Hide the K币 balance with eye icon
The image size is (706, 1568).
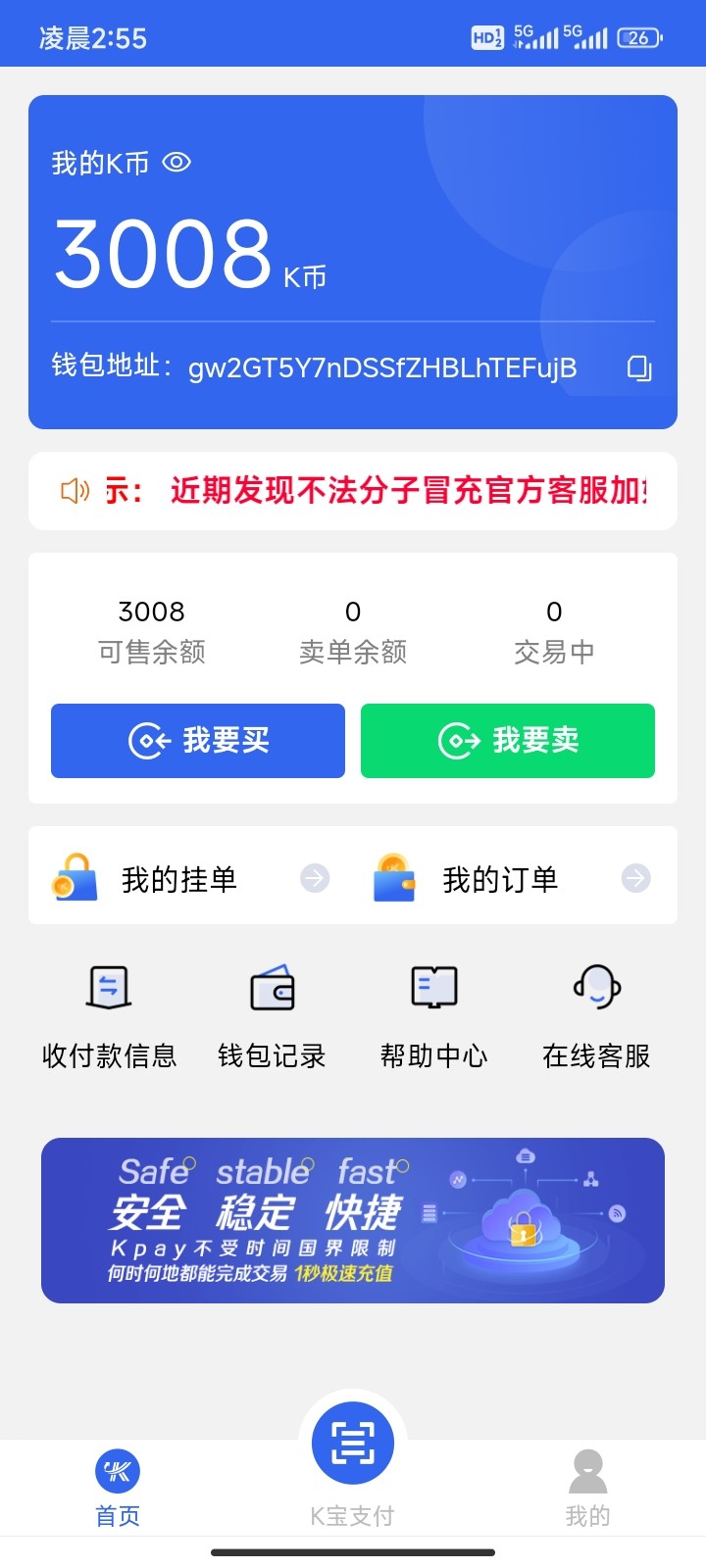tap(176, 163)
